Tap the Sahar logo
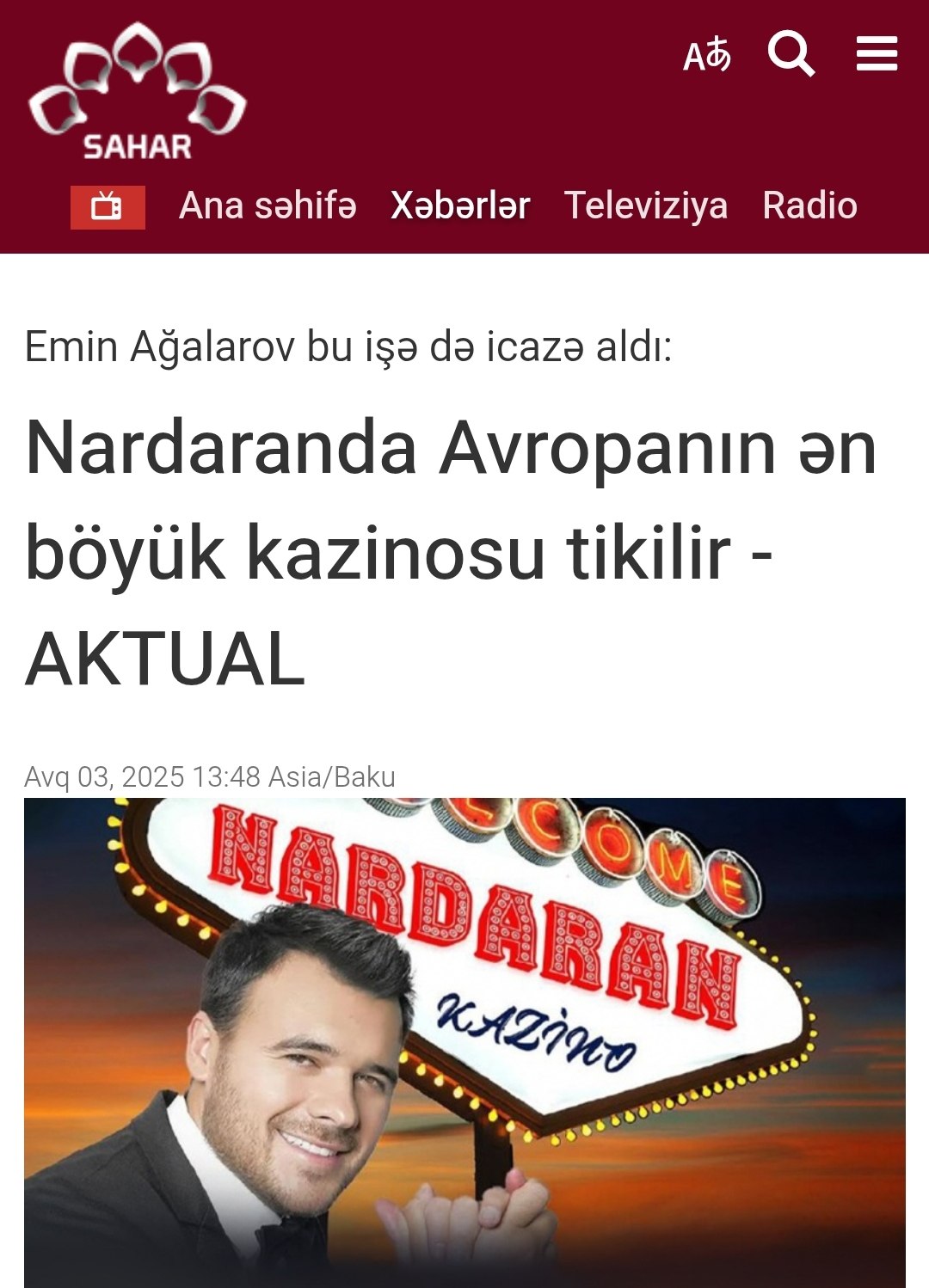The height and width of the screenshot is (1288, 929). (x=138, y=92)
